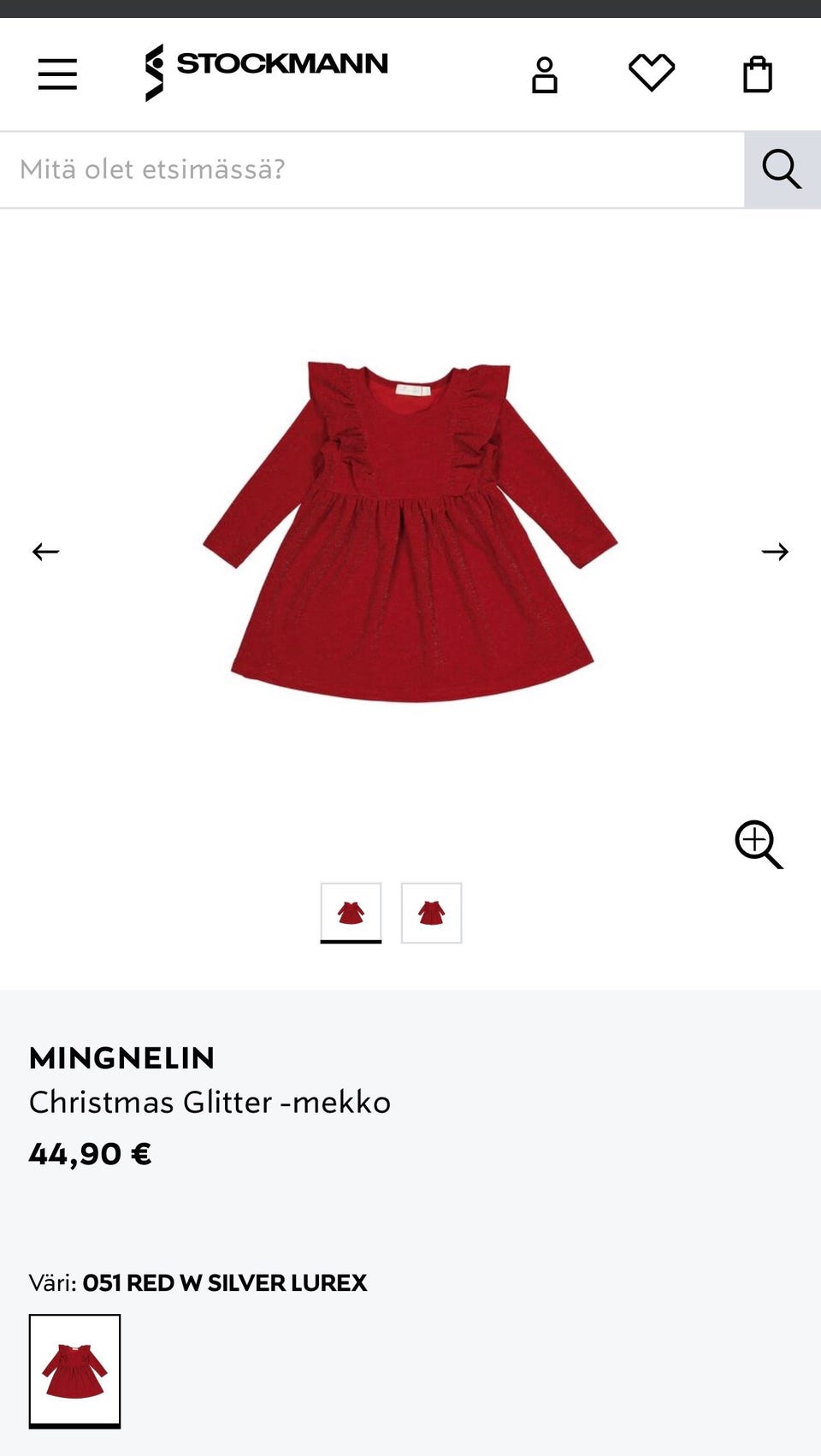Go to Stockmann home via logo
This screenshot has height=1456, width=821.
(266, 73)
